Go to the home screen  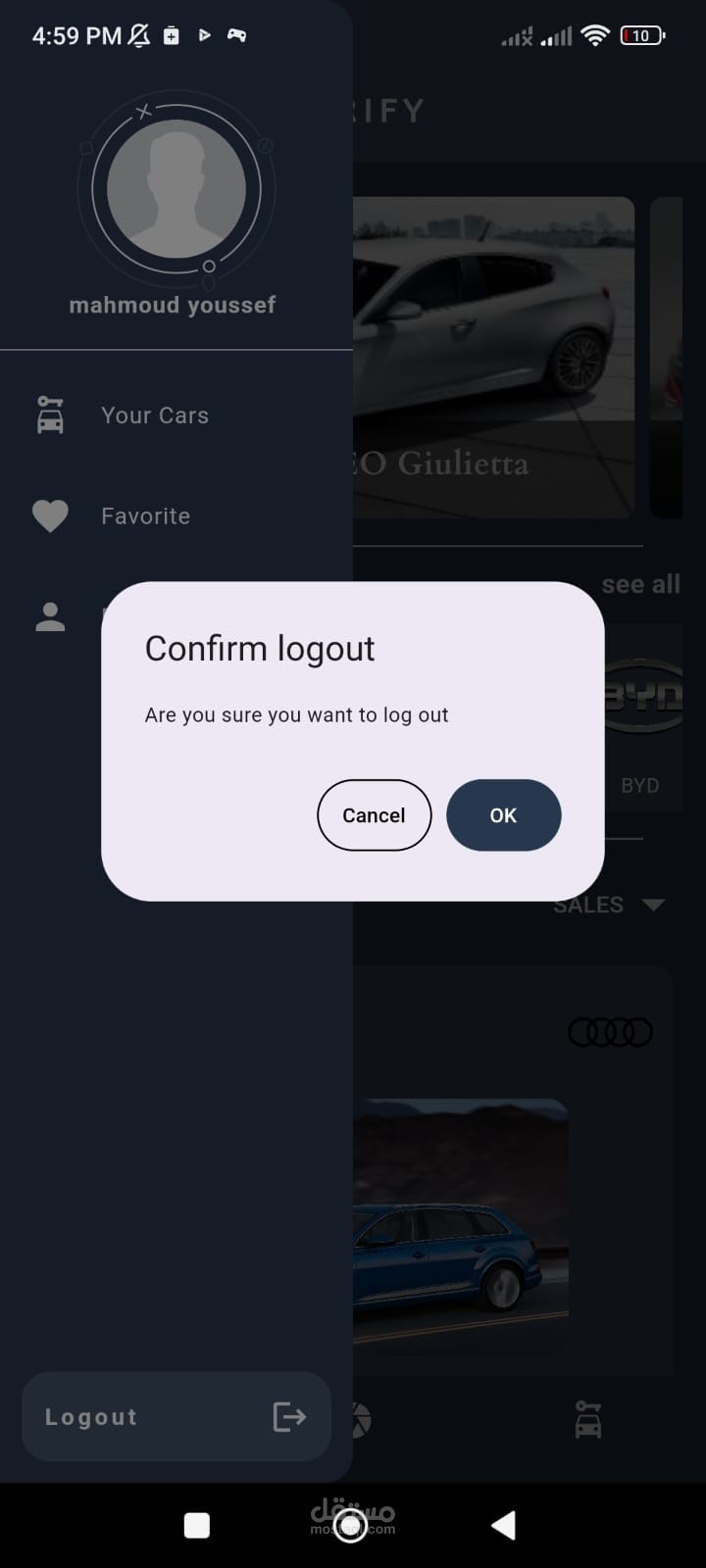point(351,1525)
